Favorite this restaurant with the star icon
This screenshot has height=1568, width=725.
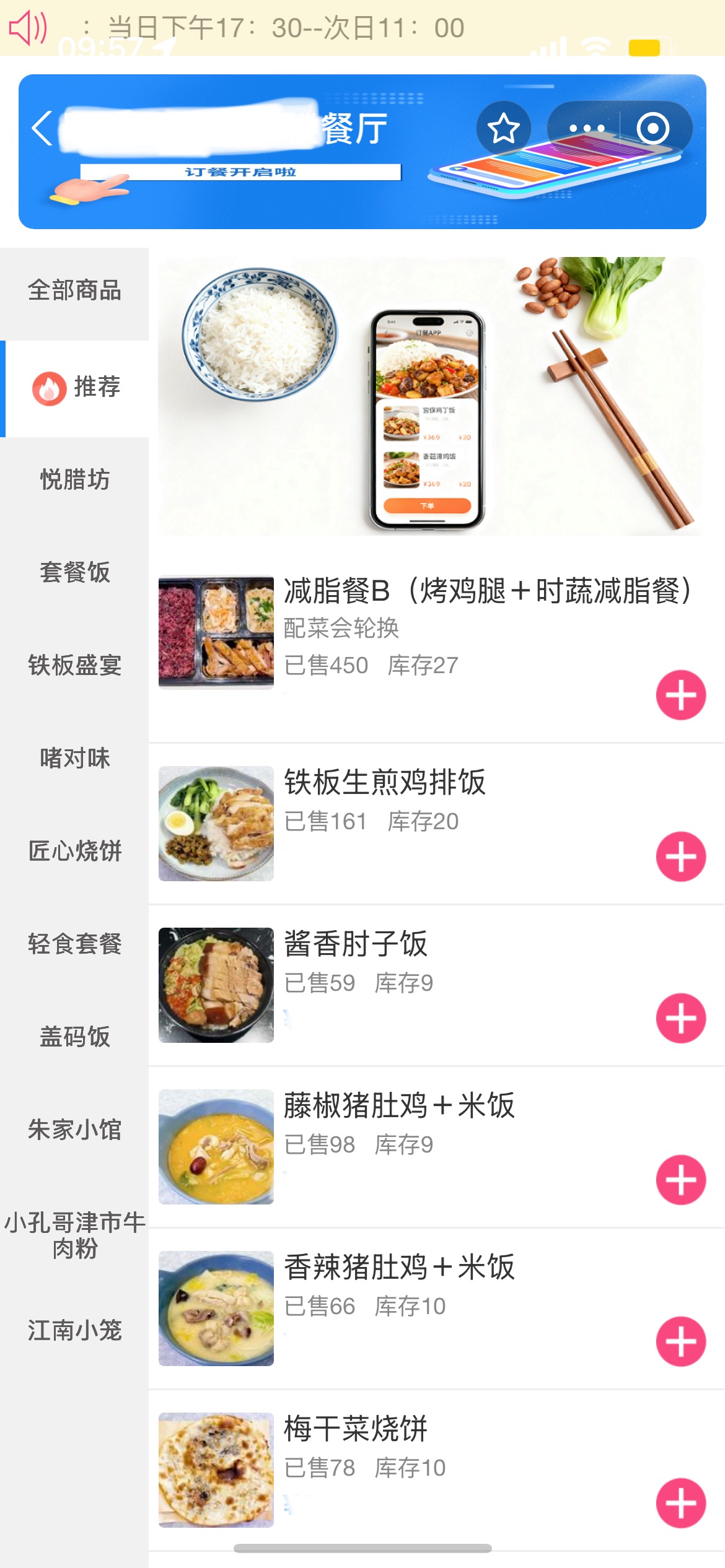[503, 129]
